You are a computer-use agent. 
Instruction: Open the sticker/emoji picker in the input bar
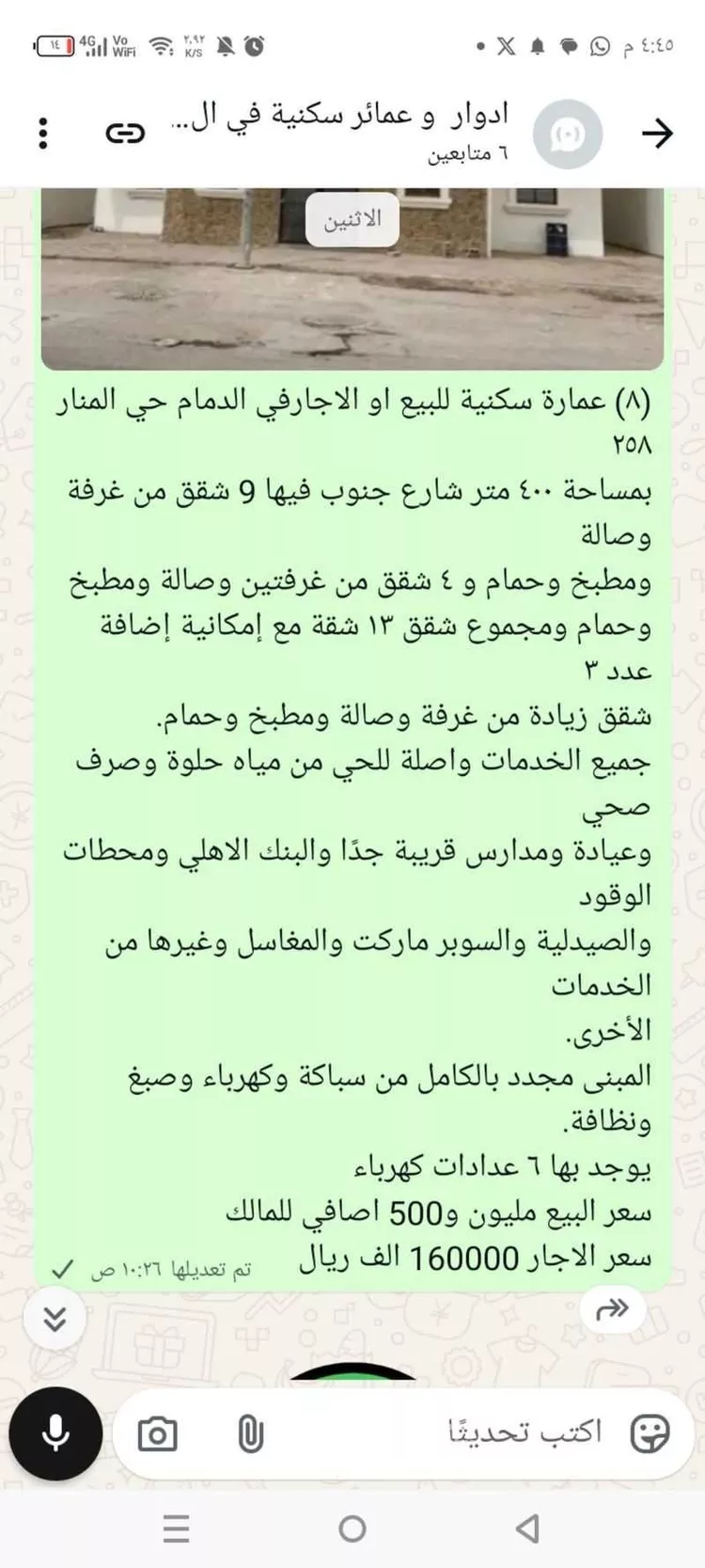point(650,1433)
